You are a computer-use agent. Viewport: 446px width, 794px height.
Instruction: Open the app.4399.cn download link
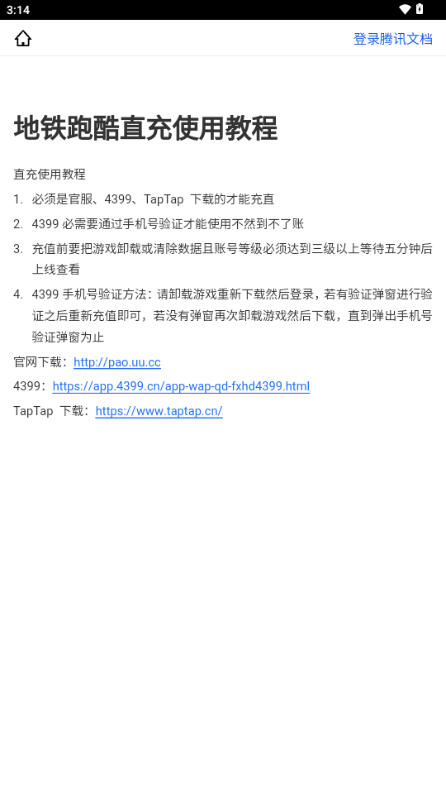(x=181, y=386)
